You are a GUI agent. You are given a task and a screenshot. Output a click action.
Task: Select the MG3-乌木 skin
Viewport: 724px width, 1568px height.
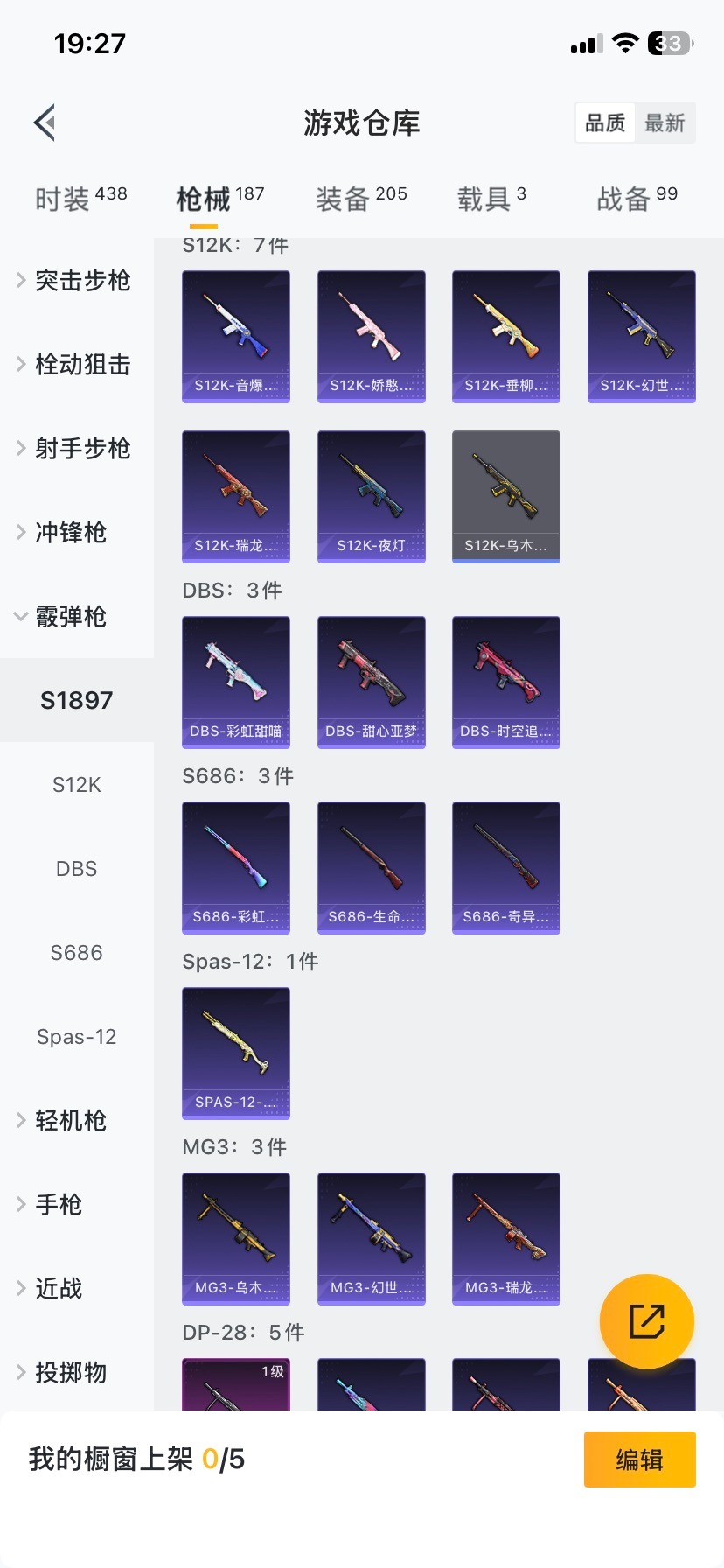pos(235,1238)
